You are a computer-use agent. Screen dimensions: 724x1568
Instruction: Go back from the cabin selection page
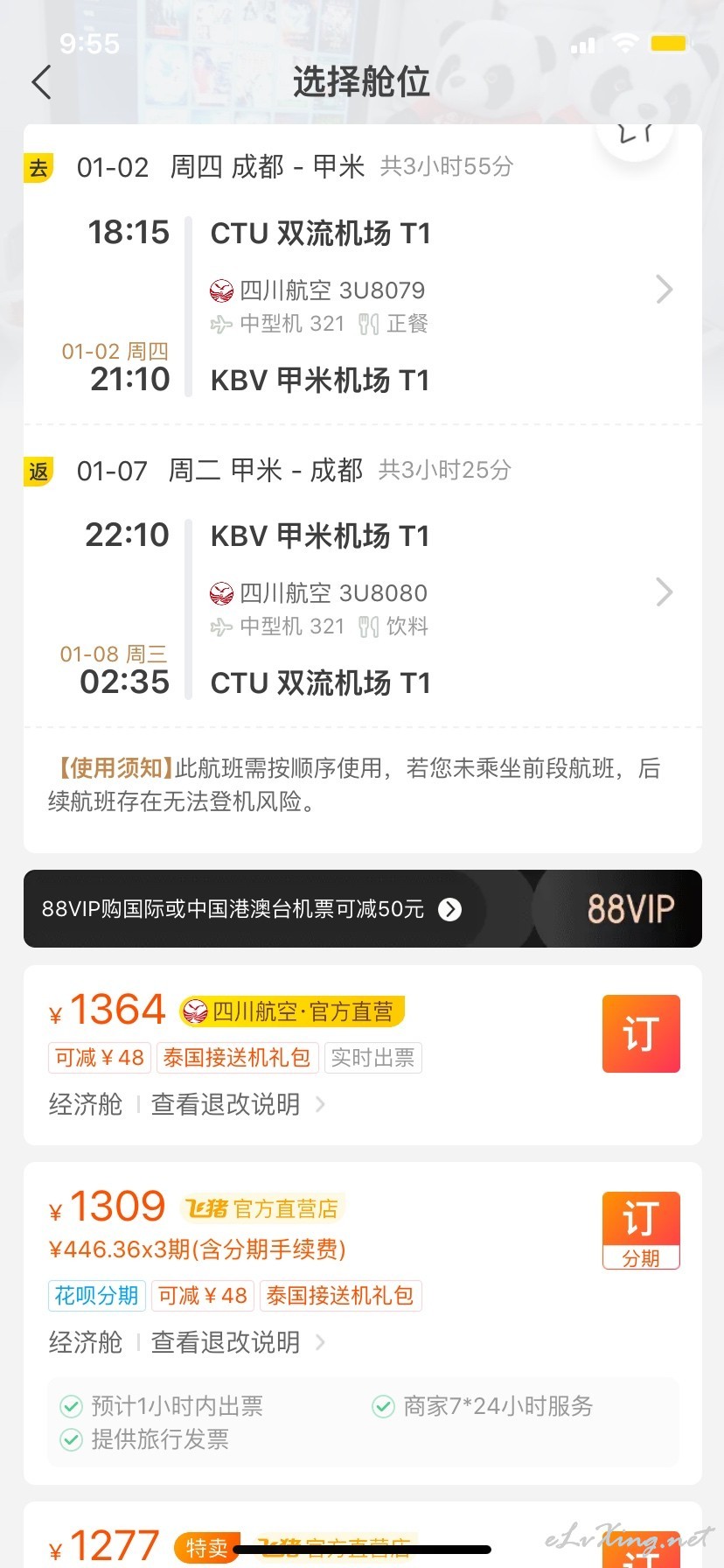pyautogui.click(x=41, y=82)
